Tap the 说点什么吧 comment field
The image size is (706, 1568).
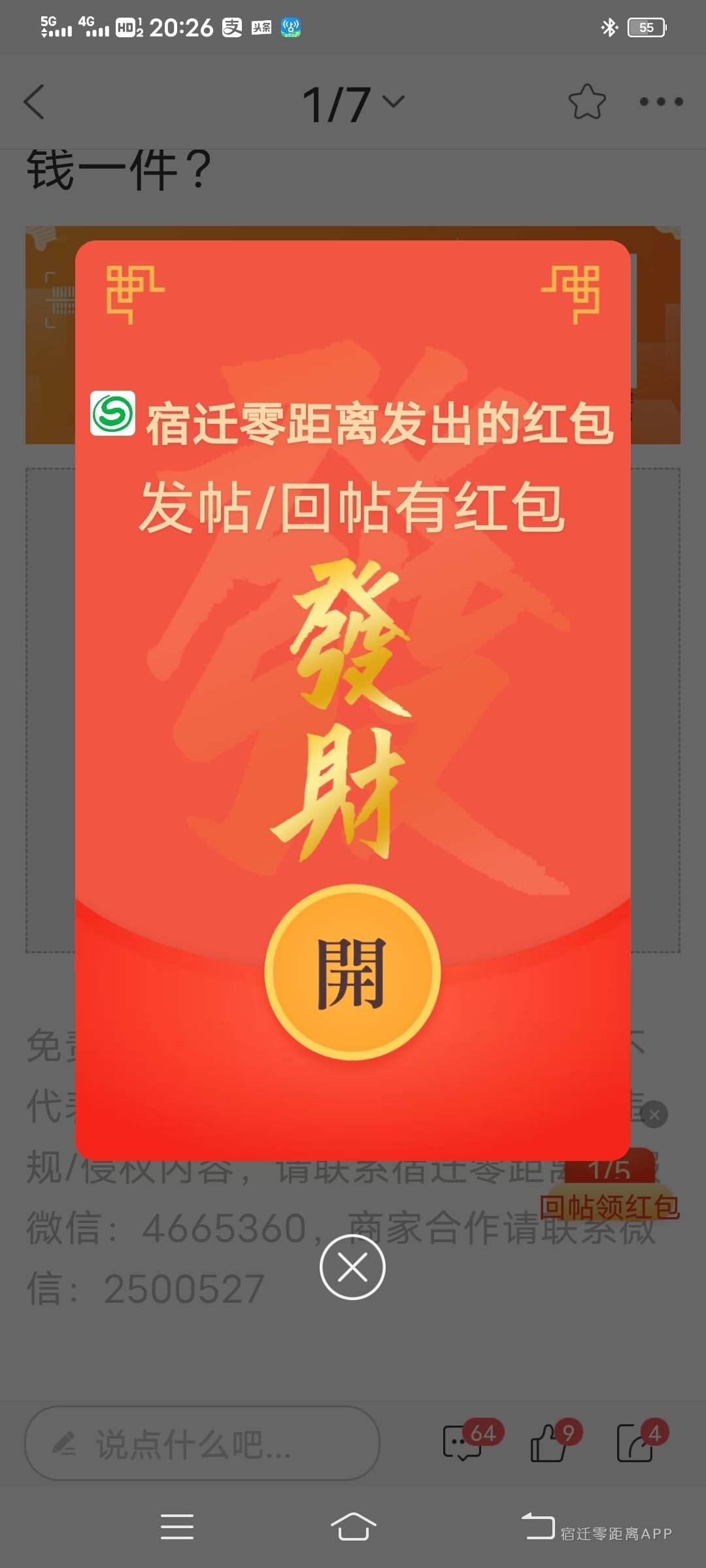(203, 1443)
